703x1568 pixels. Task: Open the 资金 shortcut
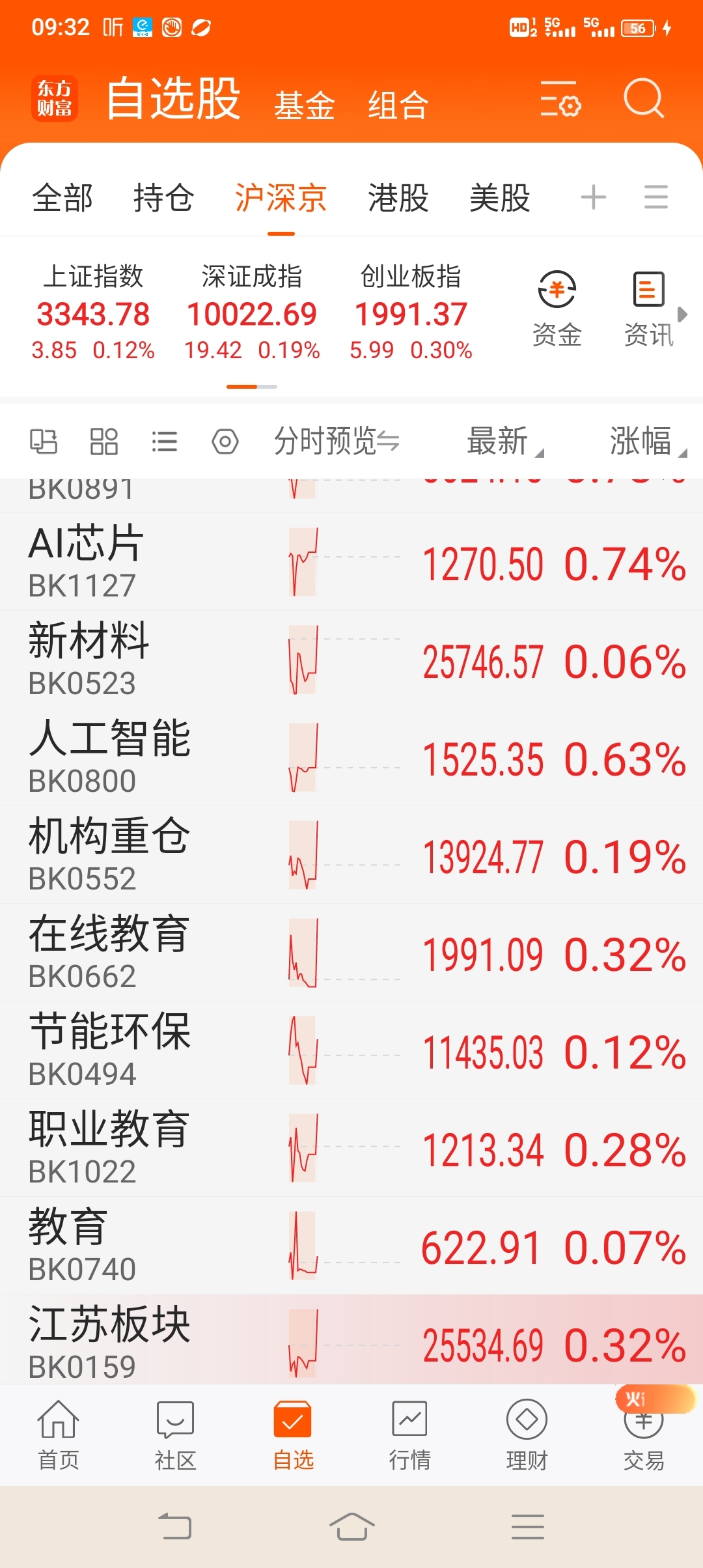pos(557,309)
